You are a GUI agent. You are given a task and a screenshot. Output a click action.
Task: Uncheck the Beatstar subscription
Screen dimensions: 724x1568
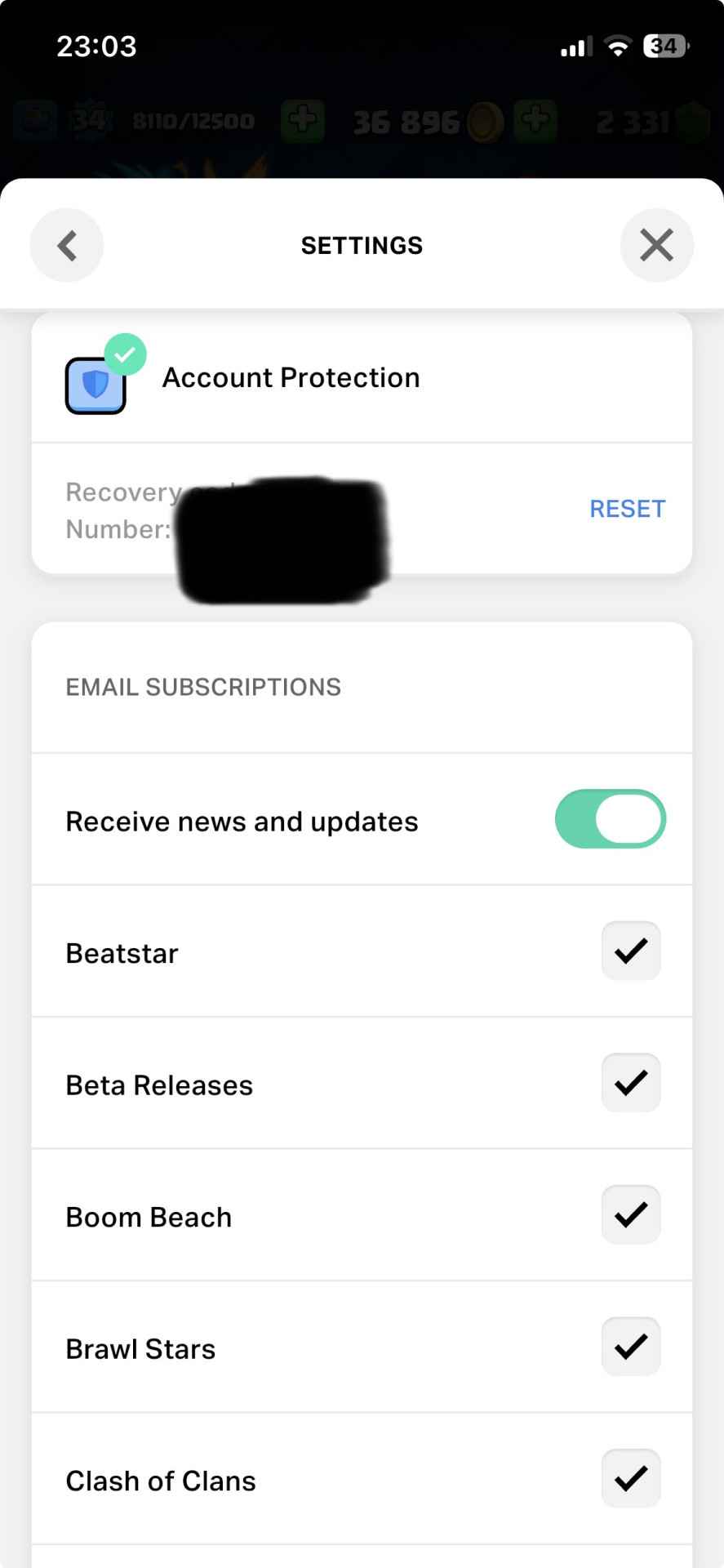point(630,951)
